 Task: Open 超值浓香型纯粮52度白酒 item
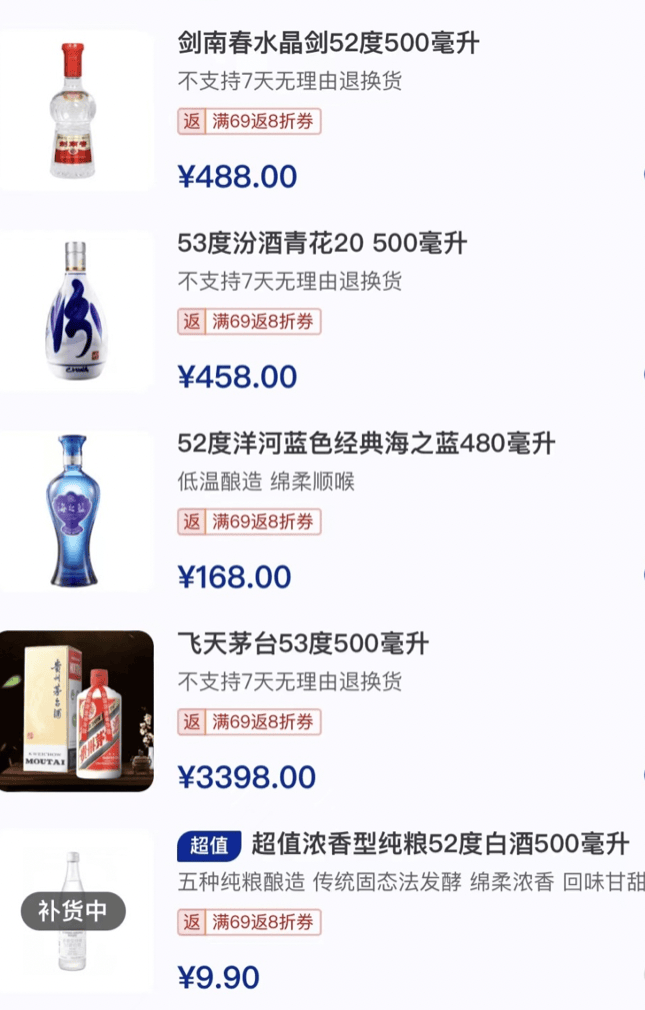coord(440,844)
